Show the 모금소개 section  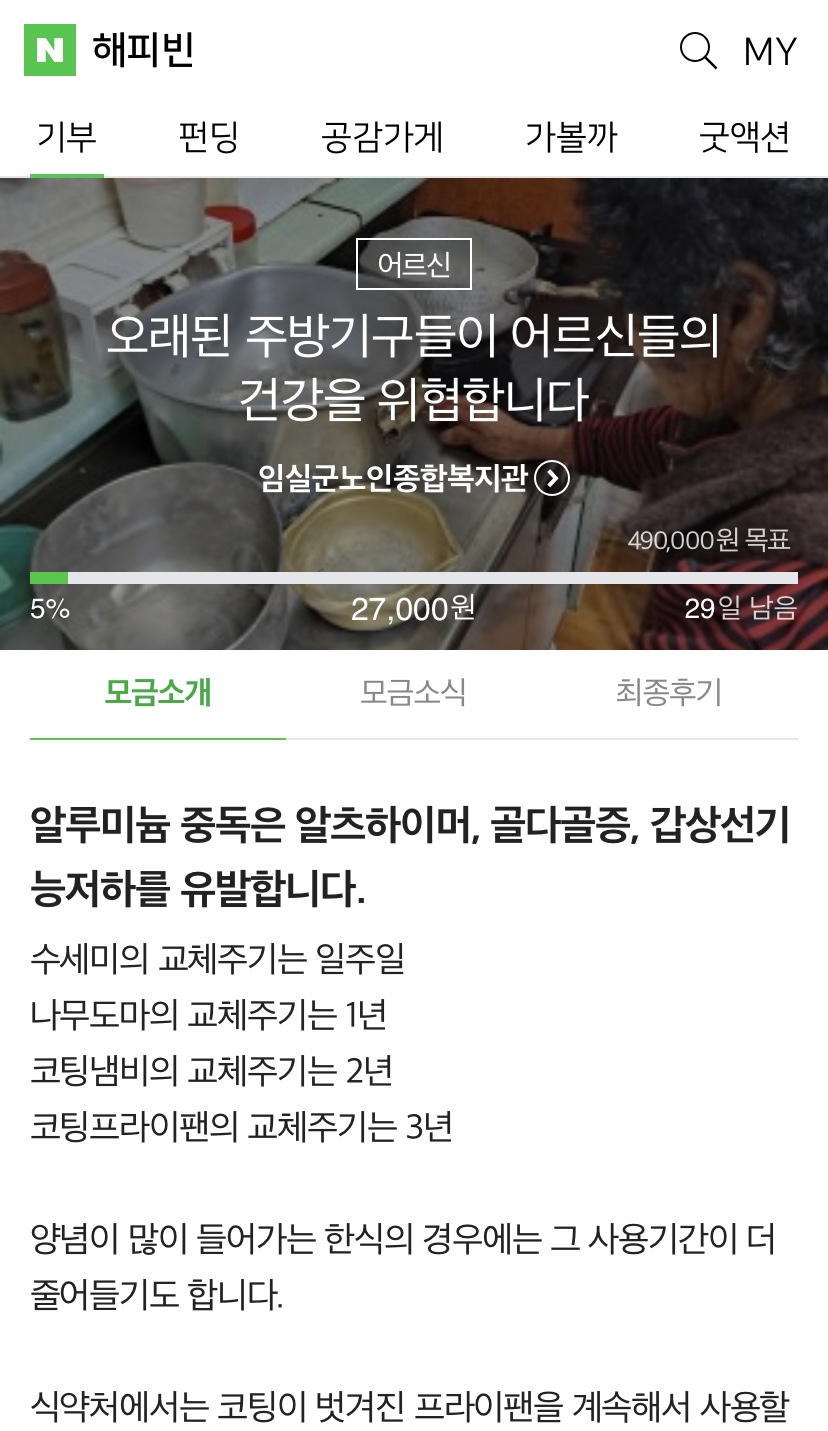158,692
